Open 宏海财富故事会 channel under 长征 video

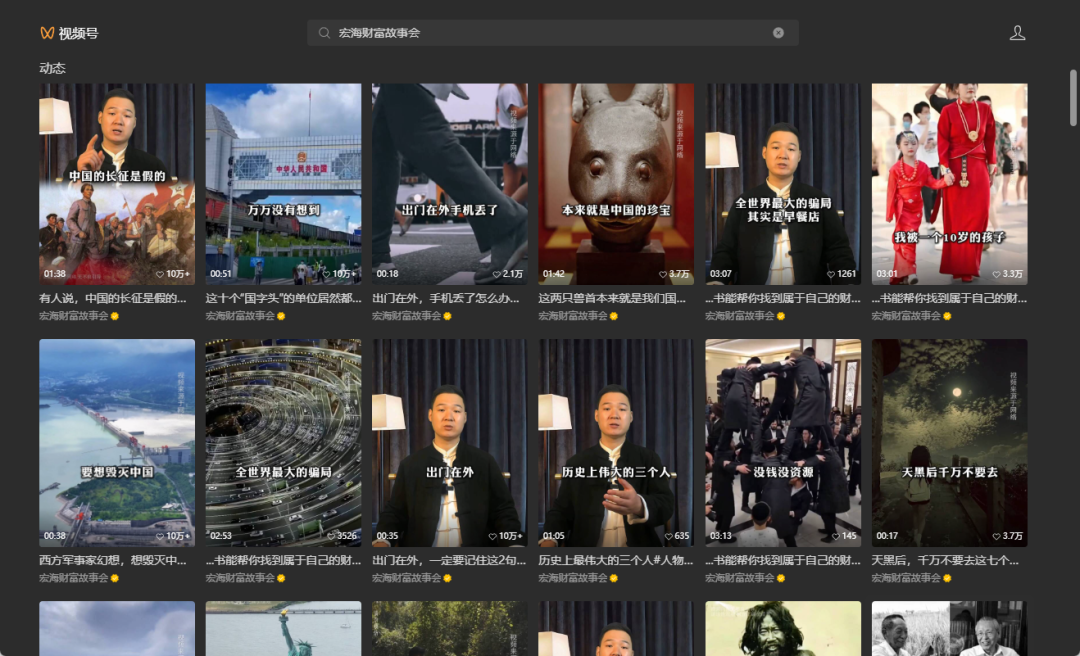74,316
